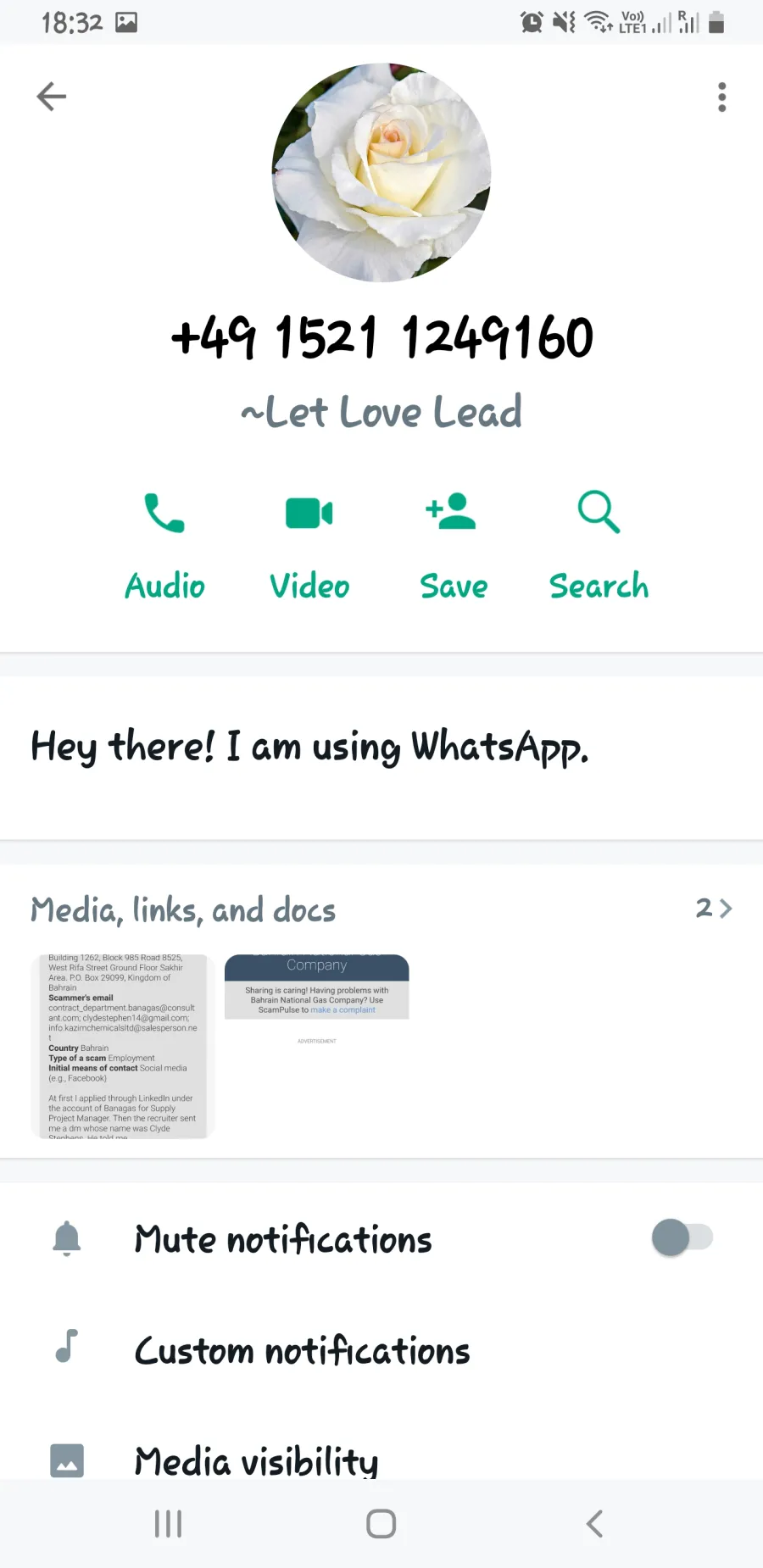This screenshot has height=1568, width=763.
Task: Save this number as a contact
Action: click(453, 547)
